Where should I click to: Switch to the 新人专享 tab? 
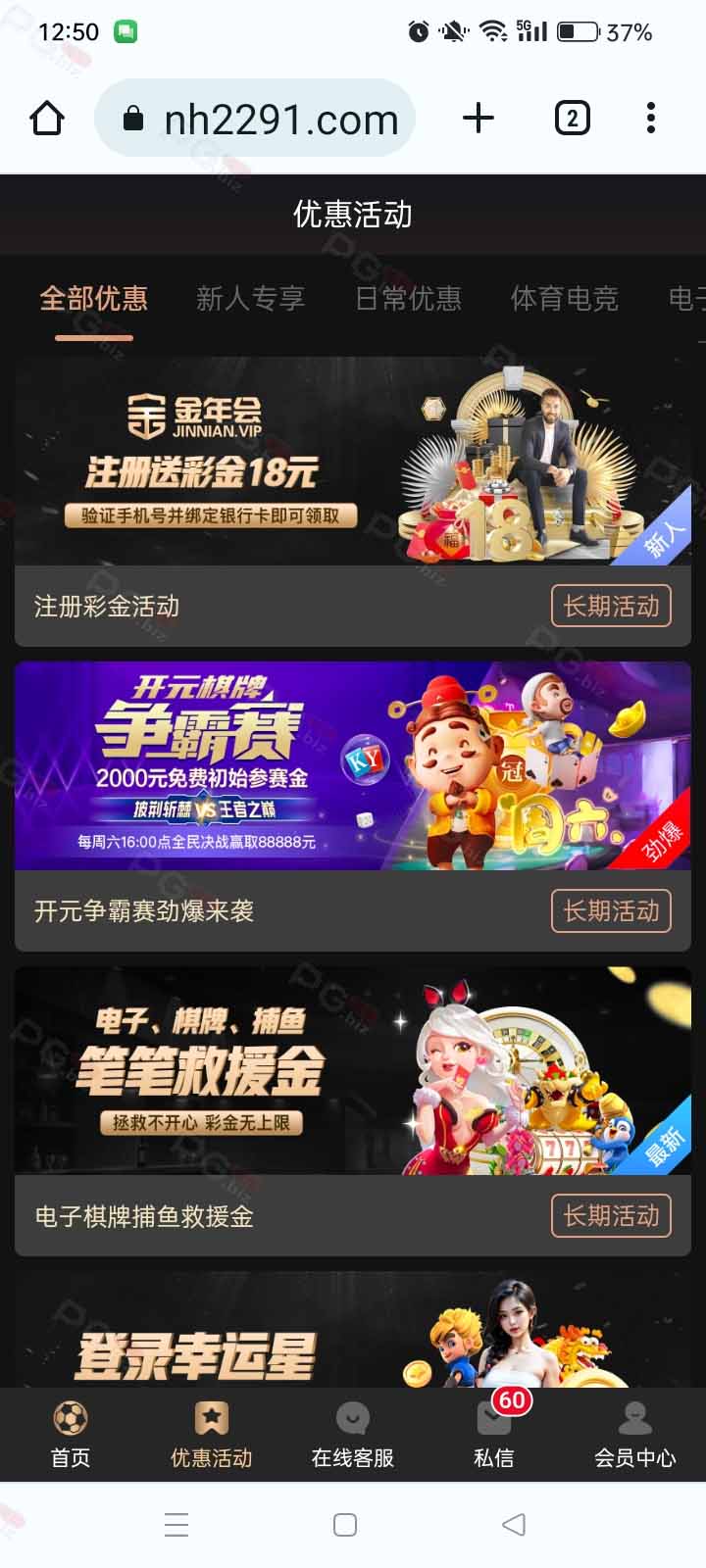coord(251,298)
